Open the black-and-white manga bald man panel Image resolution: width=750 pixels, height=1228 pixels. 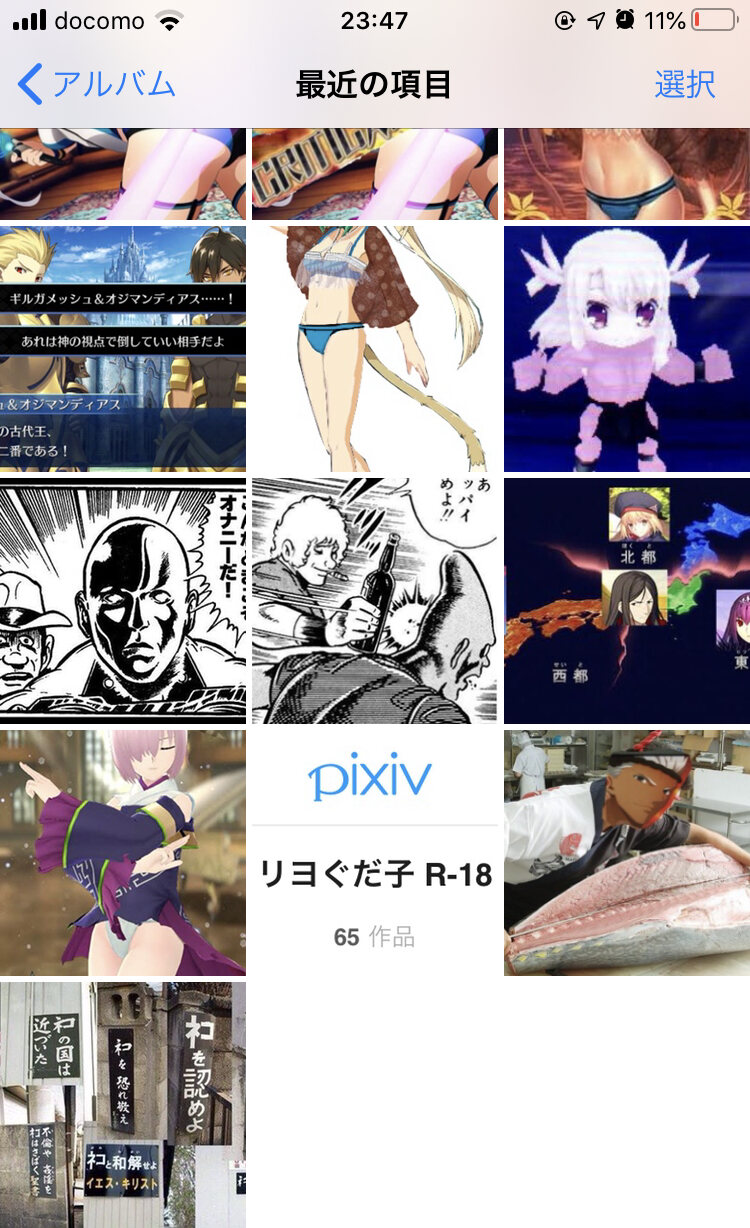pyautogui.click(x=122, y=600)
